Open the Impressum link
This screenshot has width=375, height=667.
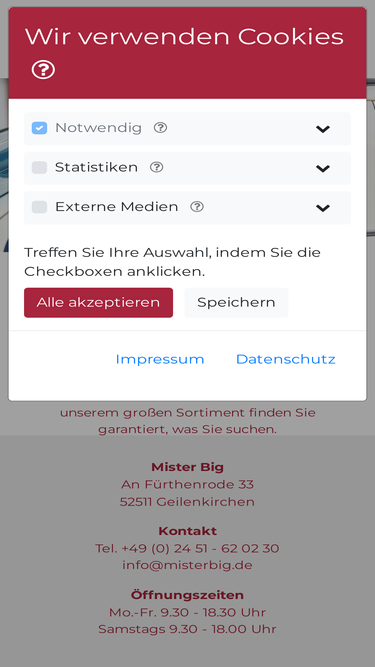(x=160, y=359)
